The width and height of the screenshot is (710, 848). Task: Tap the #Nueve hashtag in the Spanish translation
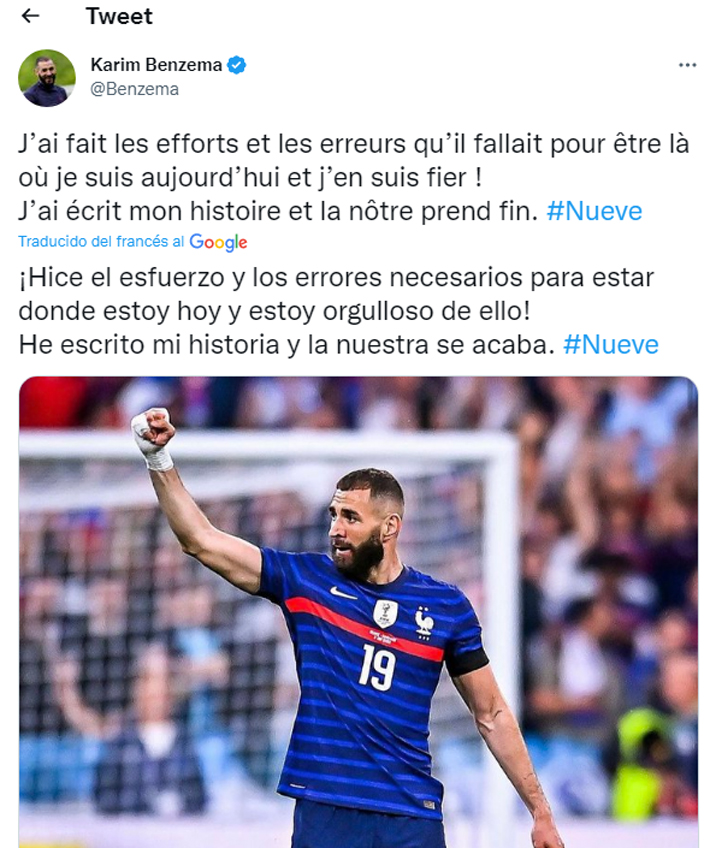(611, 345)
